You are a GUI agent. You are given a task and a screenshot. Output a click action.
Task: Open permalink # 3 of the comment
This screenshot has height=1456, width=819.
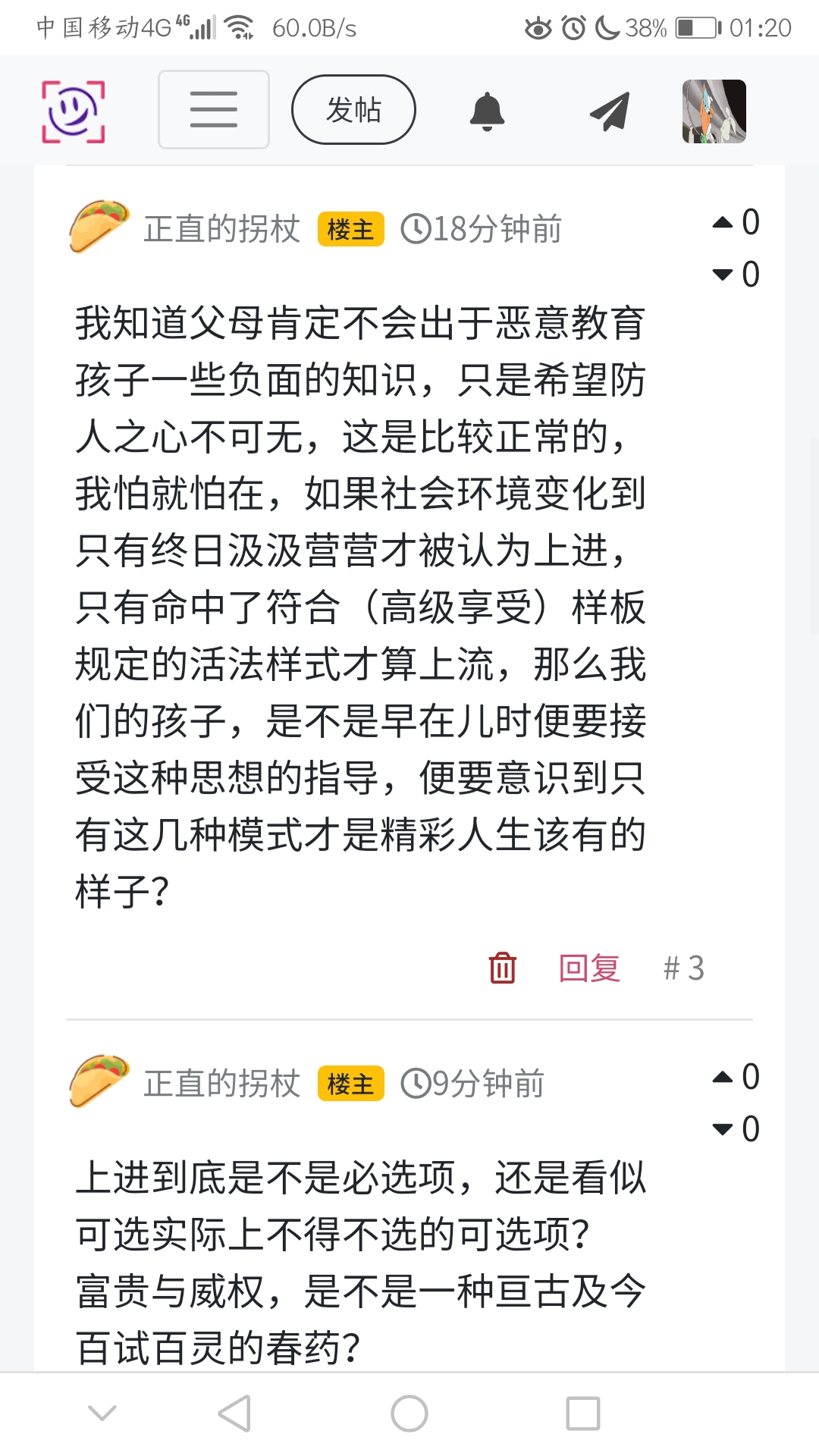[683, 968]
